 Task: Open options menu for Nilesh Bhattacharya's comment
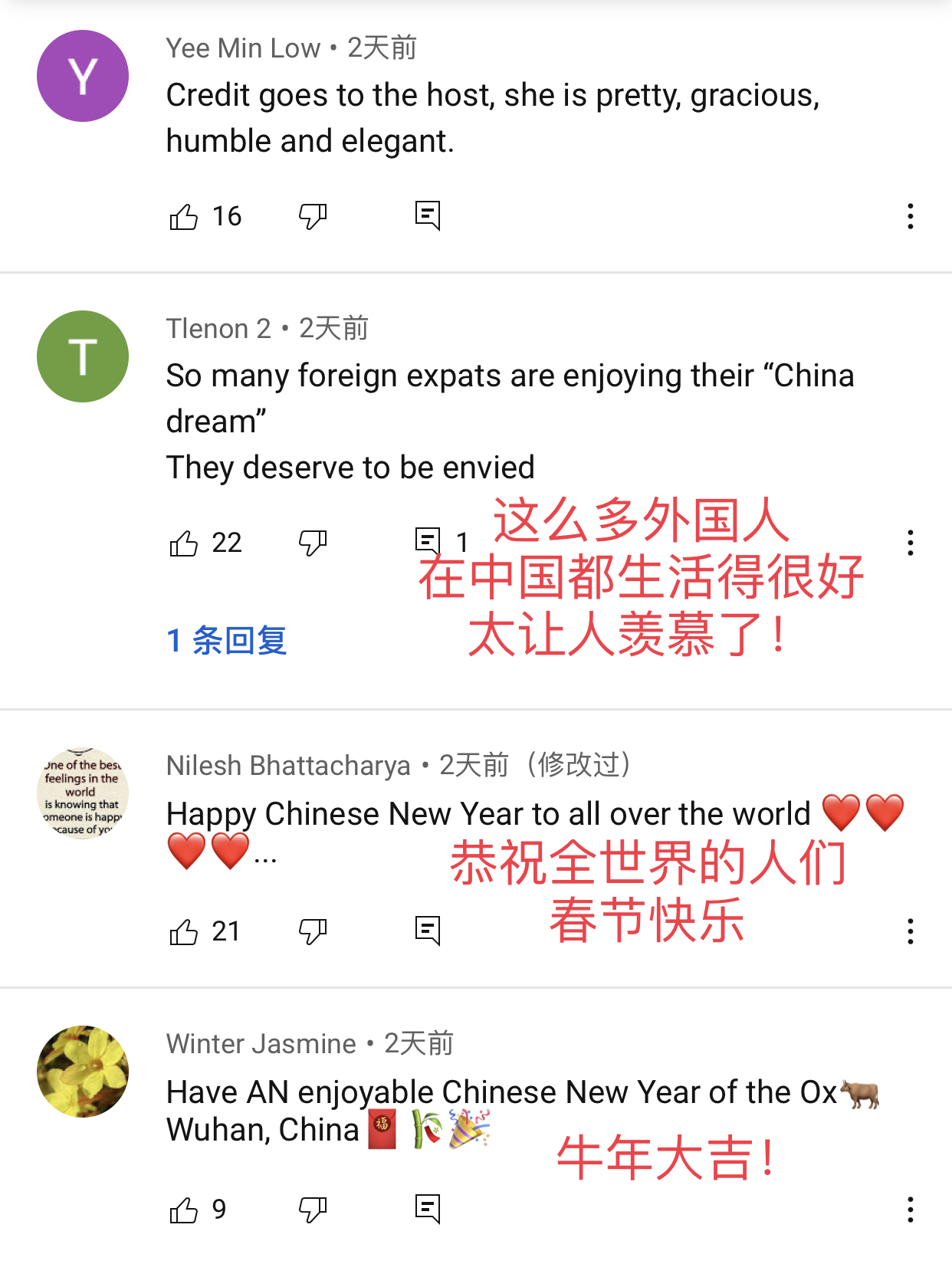(x=910, y=932)
